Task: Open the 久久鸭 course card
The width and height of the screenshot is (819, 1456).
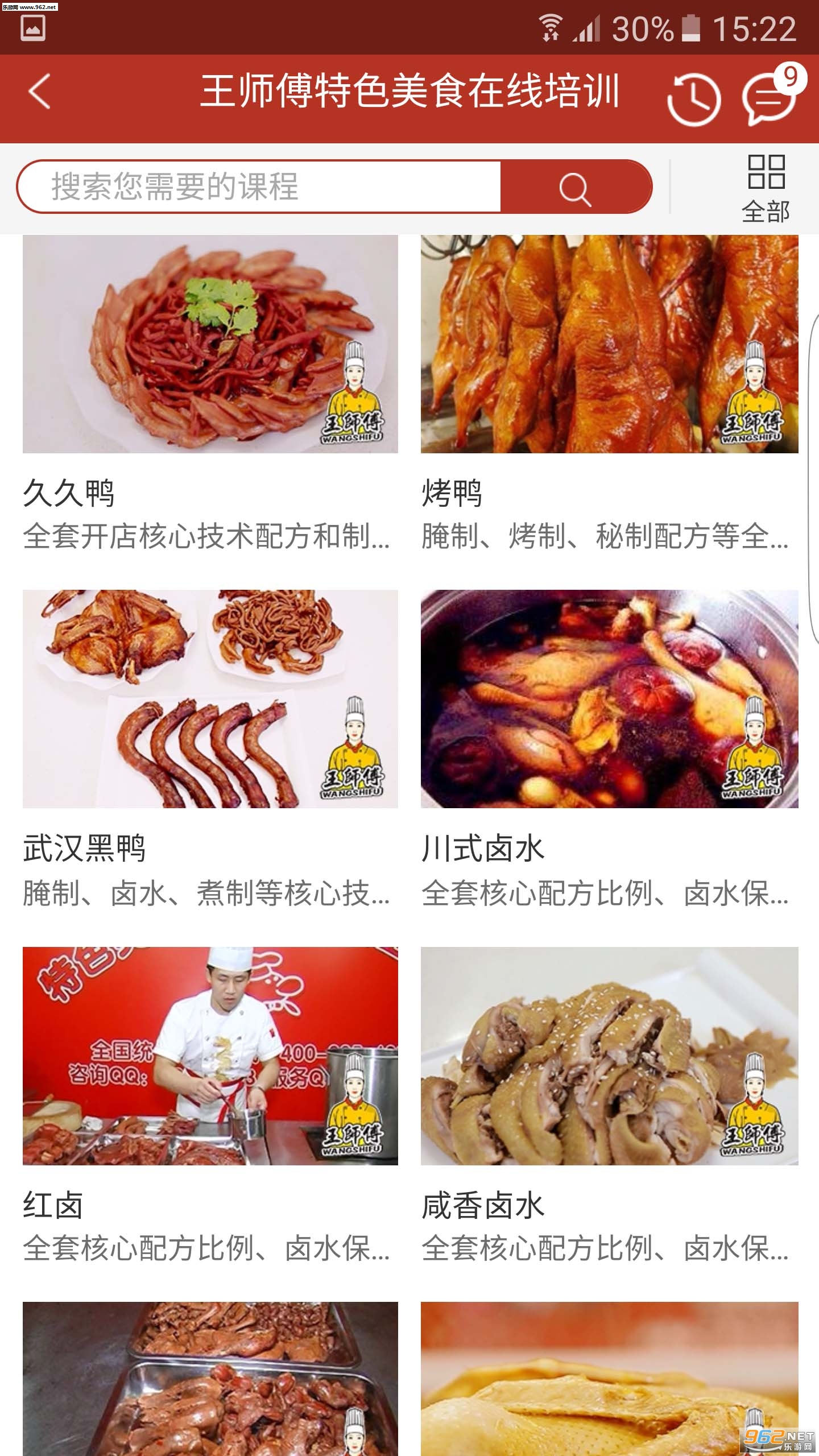Action: (210, 392)
